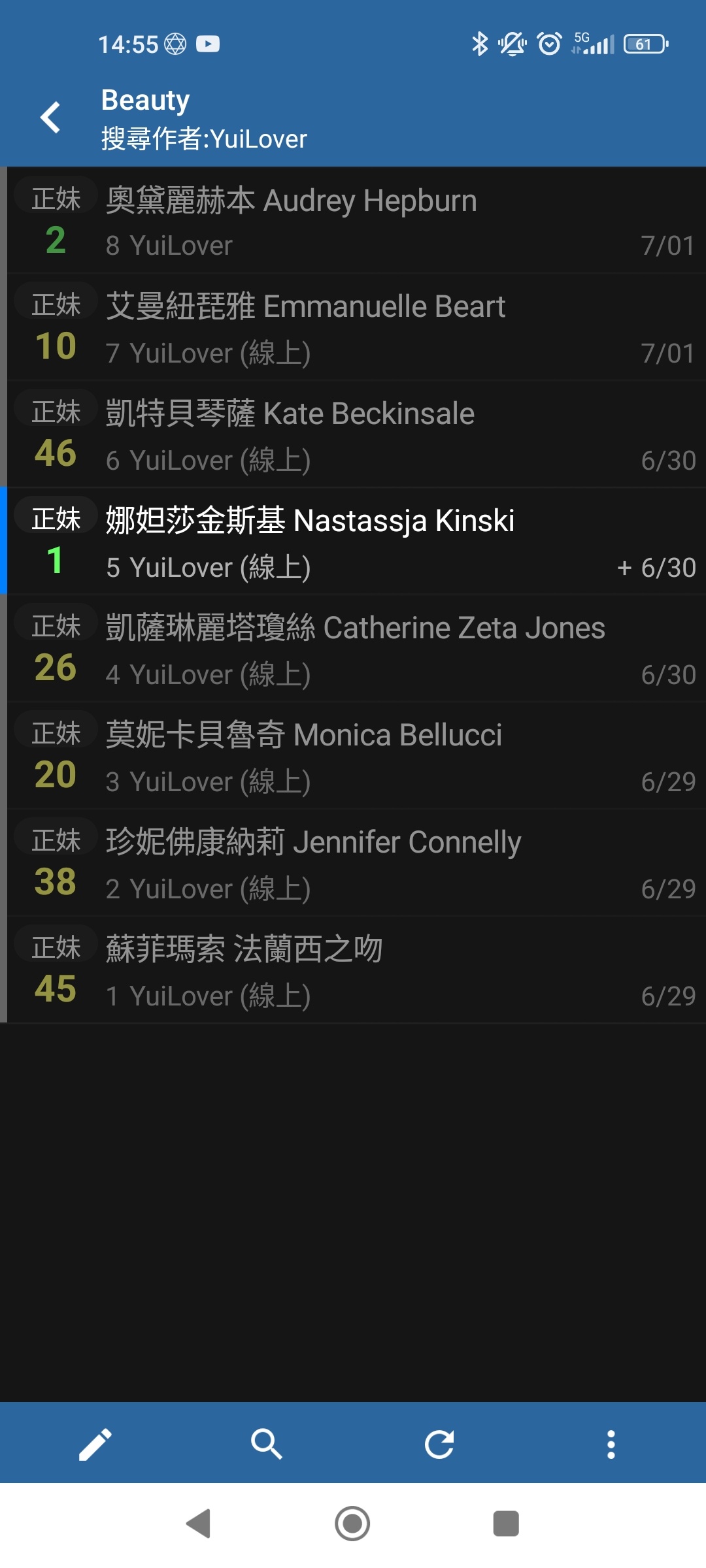706x1568 pixels.
Task: Open the Nastassja Kinski post
Action: (353, 542)
